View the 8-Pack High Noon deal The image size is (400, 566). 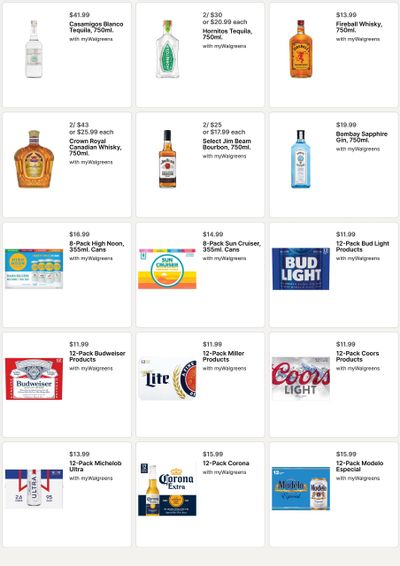(x=67, y=275)
